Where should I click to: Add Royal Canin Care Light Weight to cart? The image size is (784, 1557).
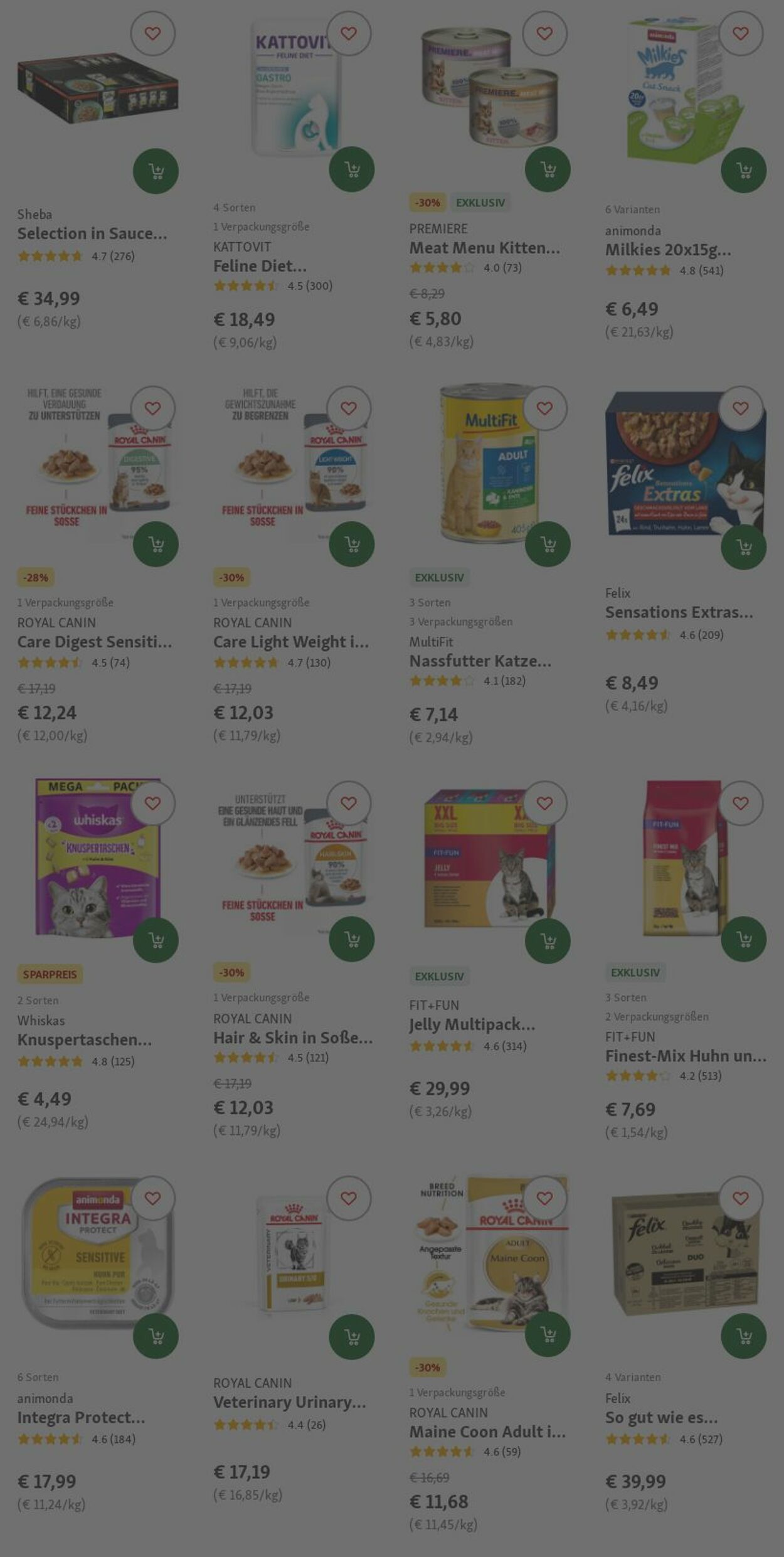(351, 545)
